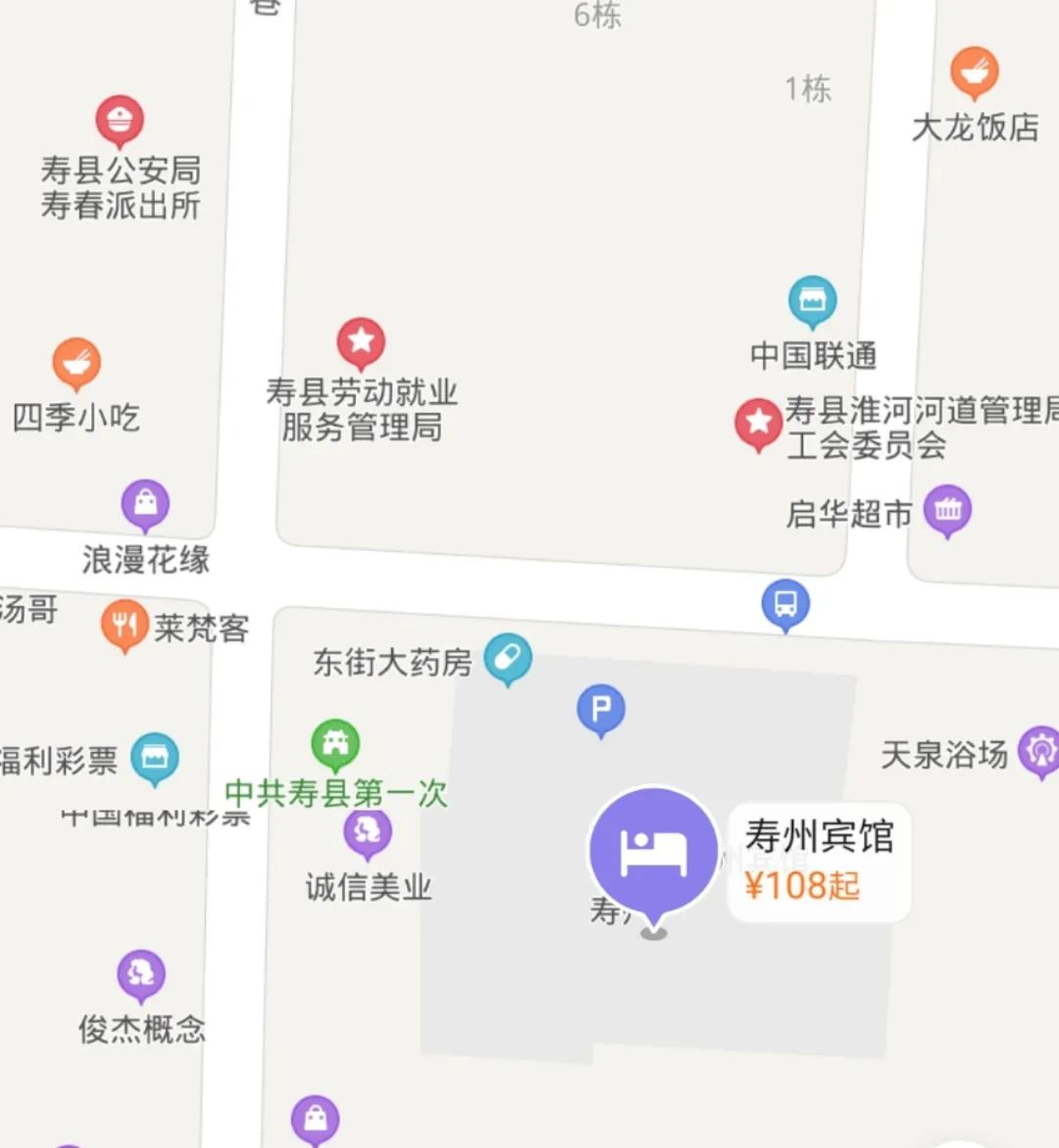This screenshot has width=1059, height=1148.
Task: Open the 莱梵客 restaurant marker
Action: coord(125,624)
